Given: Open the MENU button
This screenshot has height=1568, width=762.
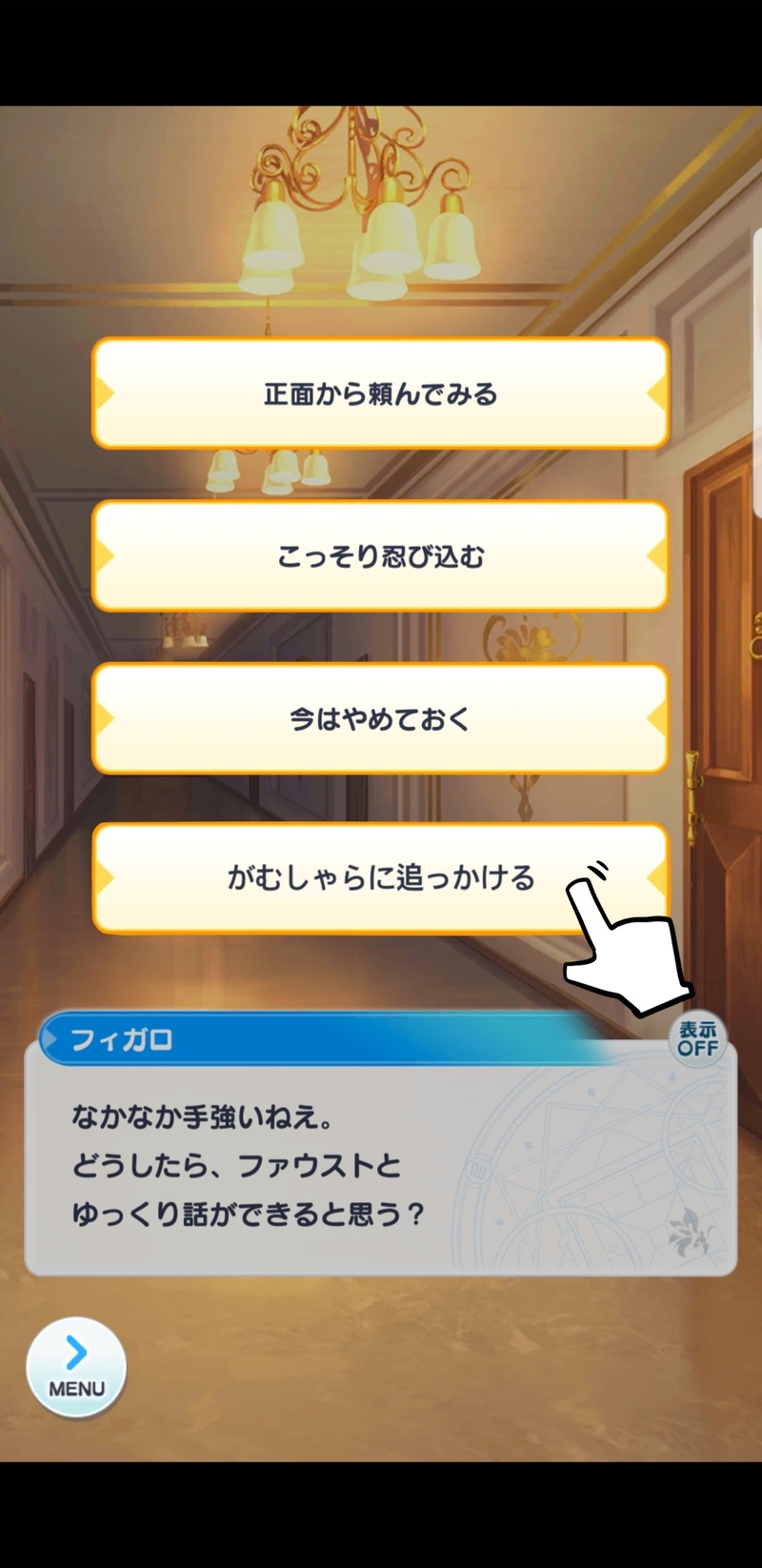Looking at the screenshot, I should [76, 1367].
